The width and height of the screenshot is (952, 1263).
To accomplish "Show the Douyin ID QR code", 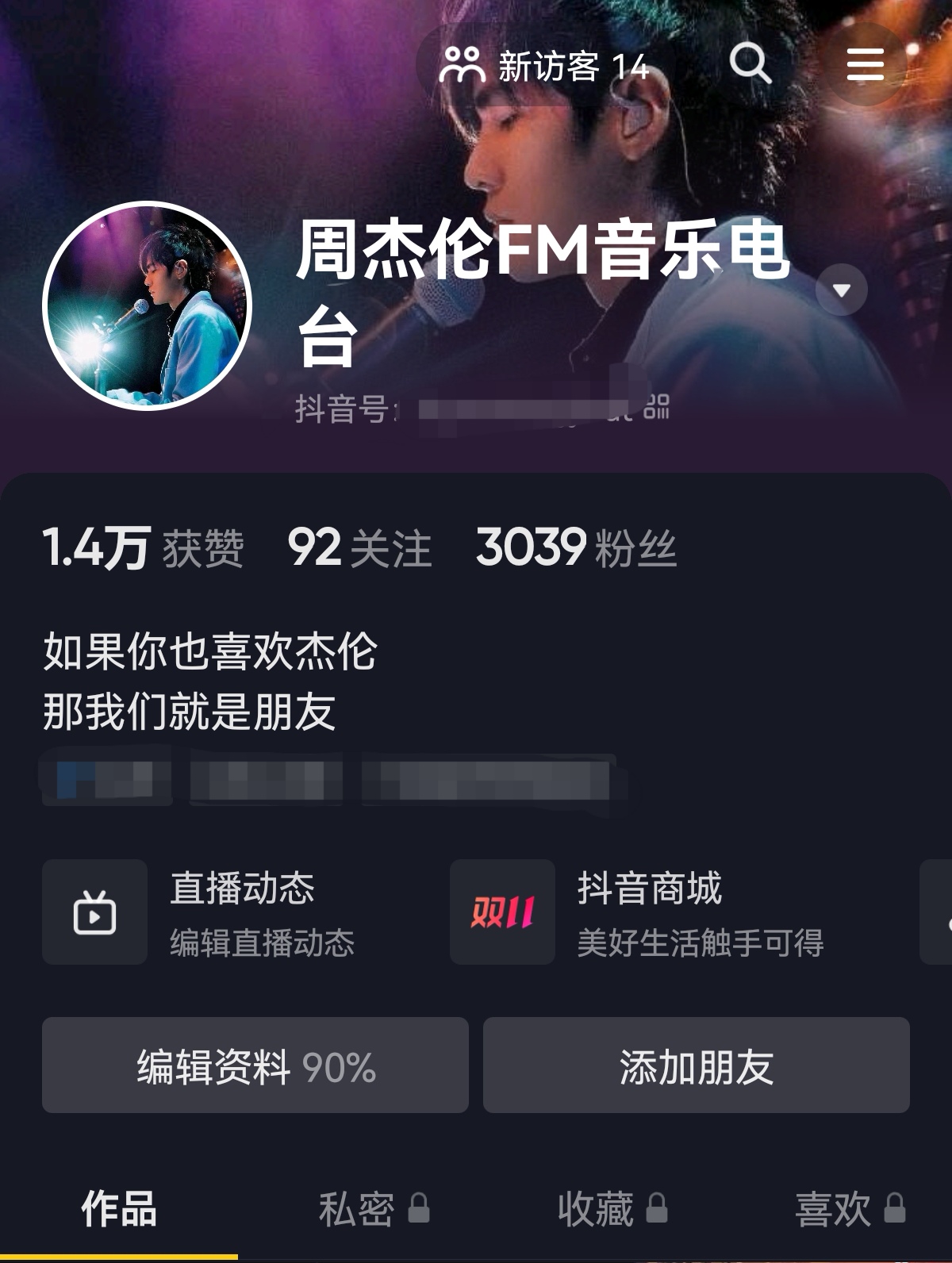I will coord(656,408).
